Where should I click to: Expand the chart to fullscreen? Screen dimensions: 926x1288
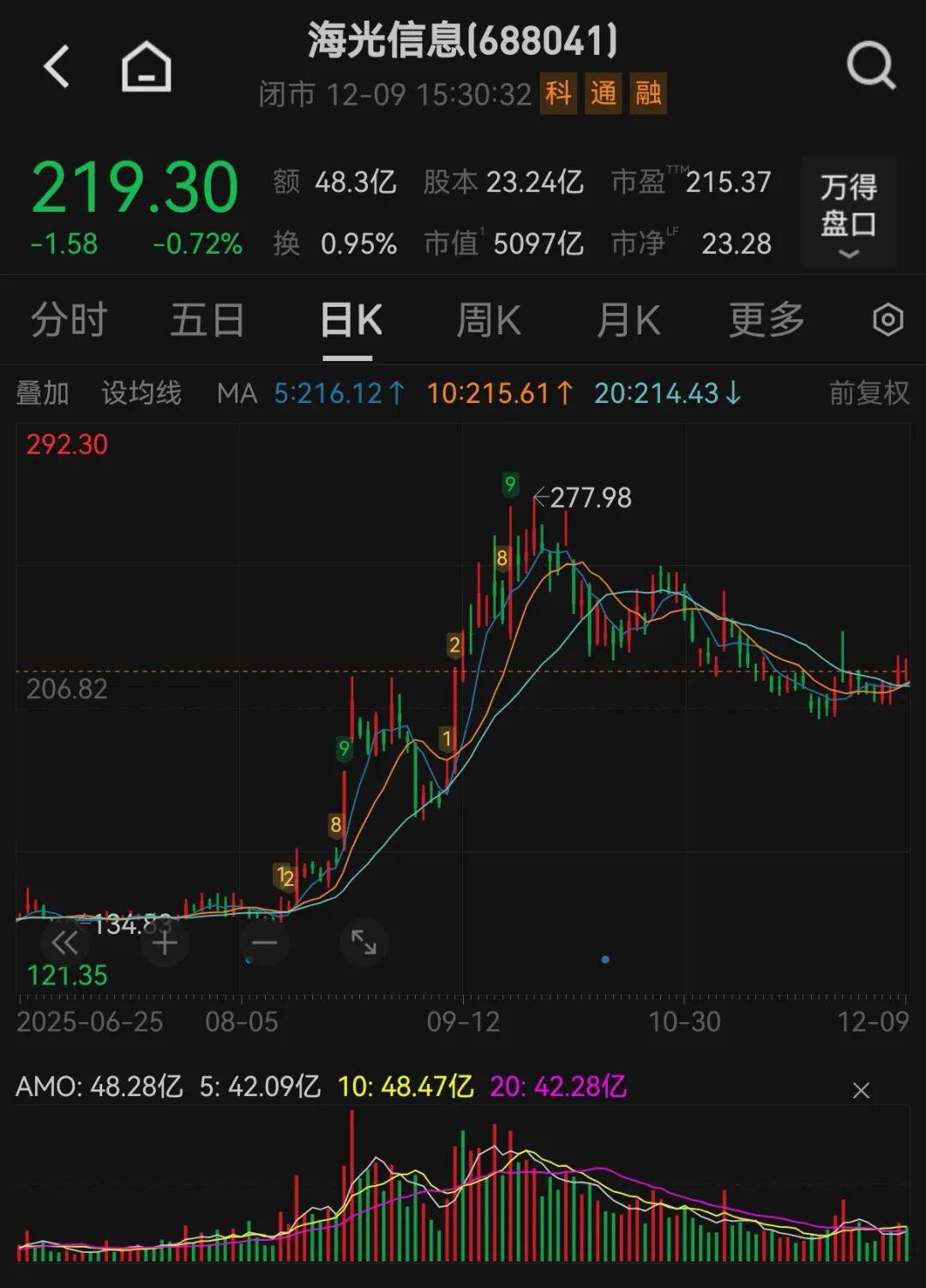[x=364, y=943]
